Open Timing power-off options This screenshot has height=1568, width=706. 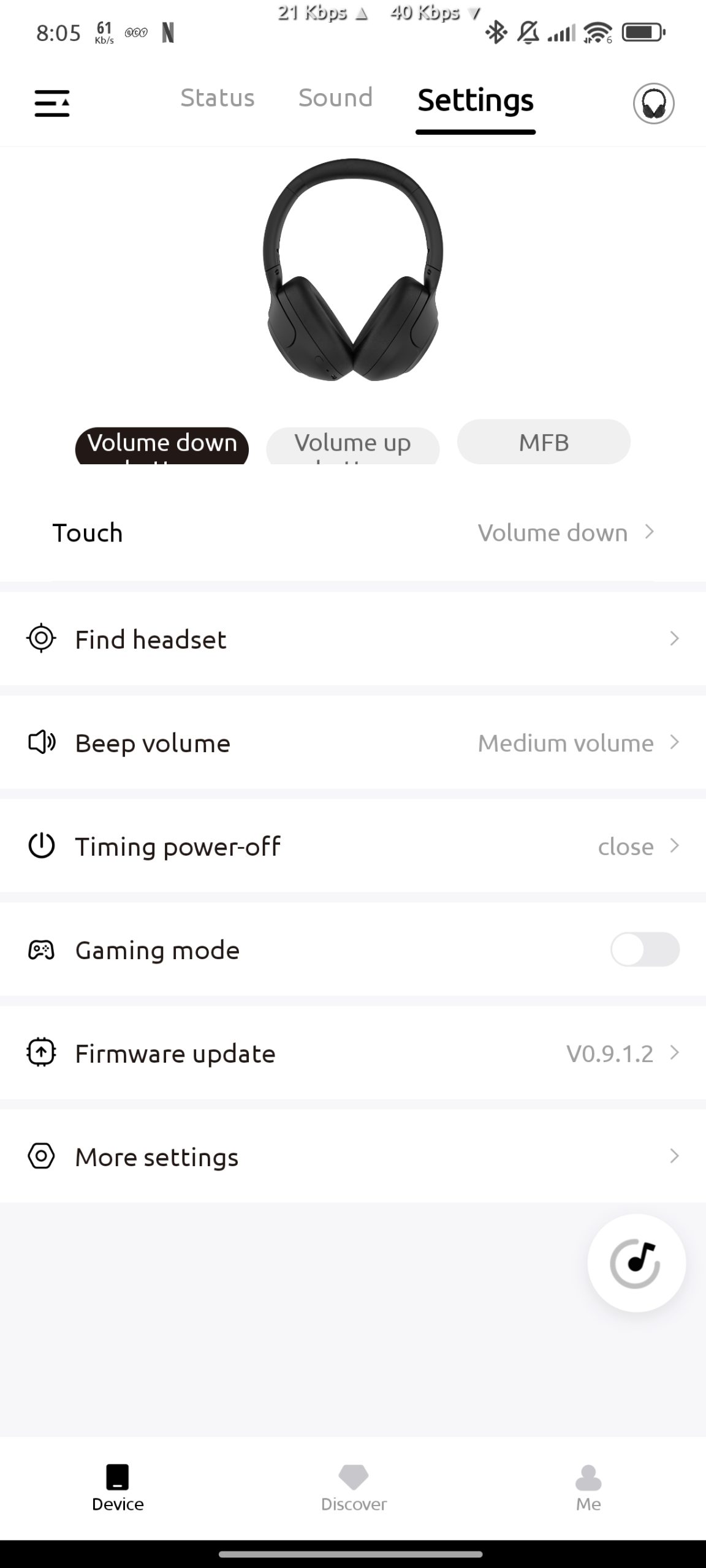353,846
